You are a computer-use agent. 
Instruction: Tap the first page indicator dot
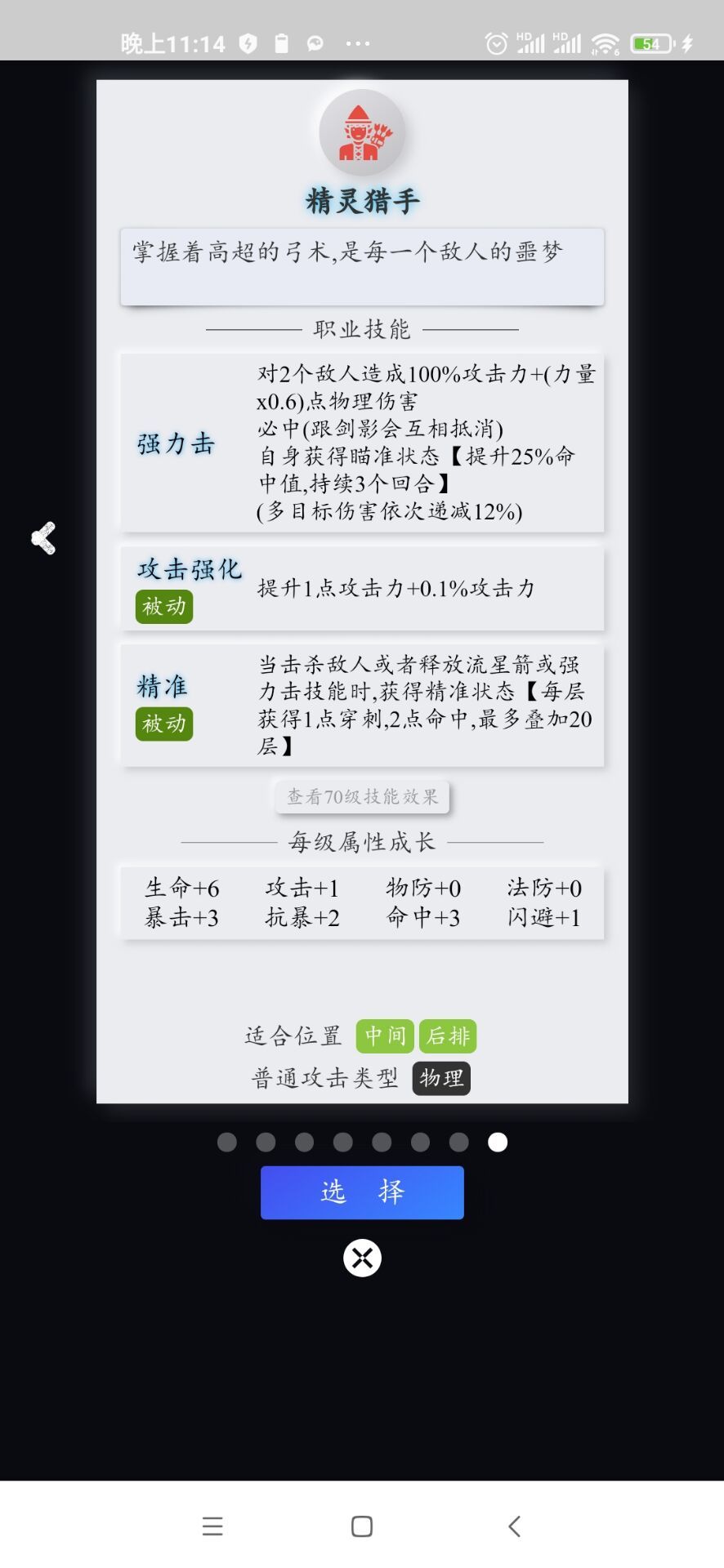pyautogui.click(x=226, y=1141)
